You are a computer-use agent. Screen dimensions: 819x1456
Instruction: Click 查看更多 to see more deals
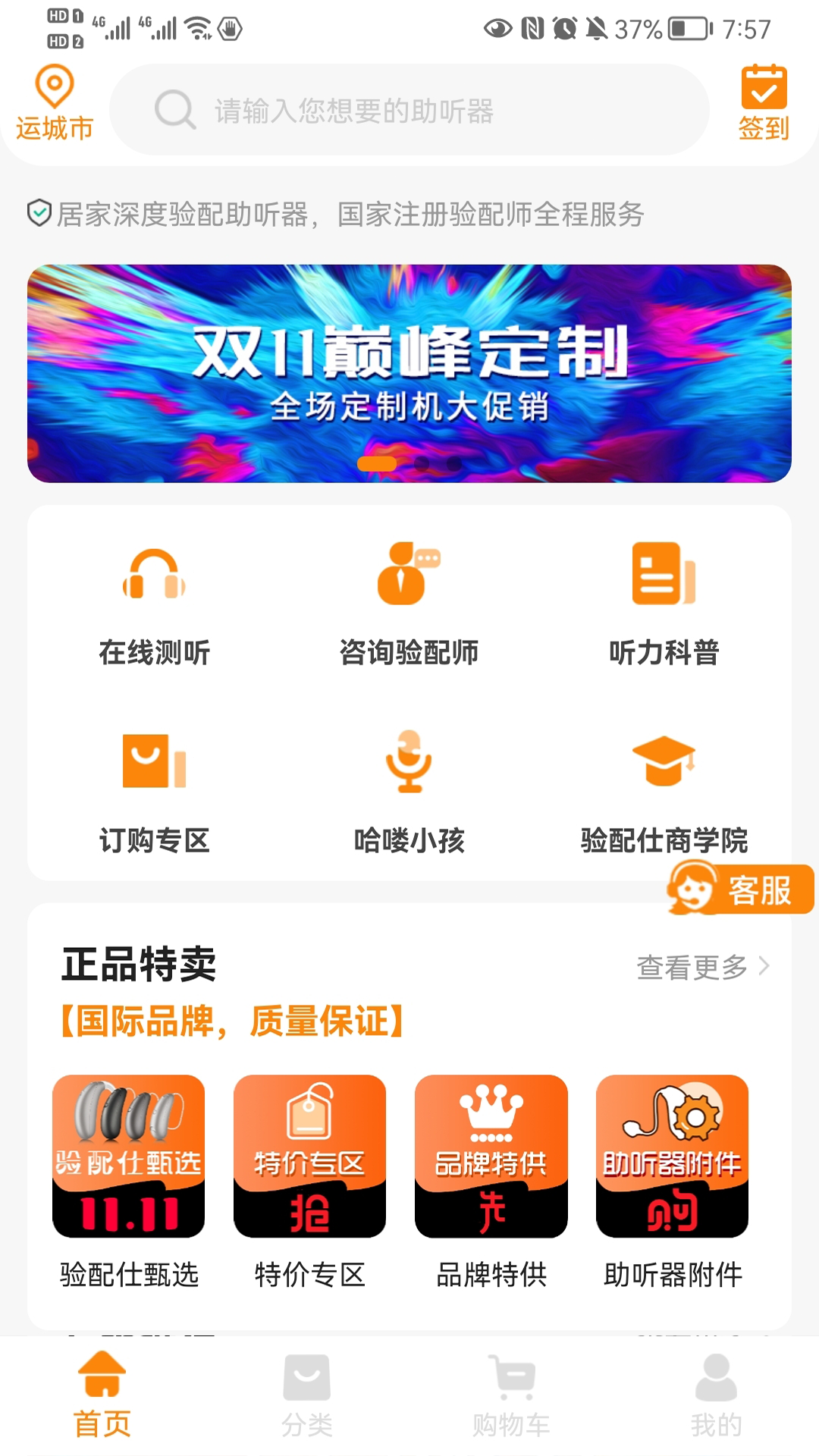click(x=690, y=966)
